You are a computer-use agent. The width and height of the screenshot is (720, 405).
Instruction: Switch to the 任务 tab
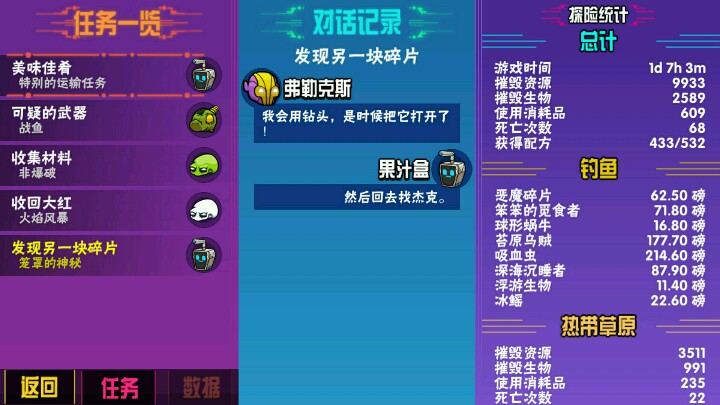pyautogui.click(x=118, y=388)
